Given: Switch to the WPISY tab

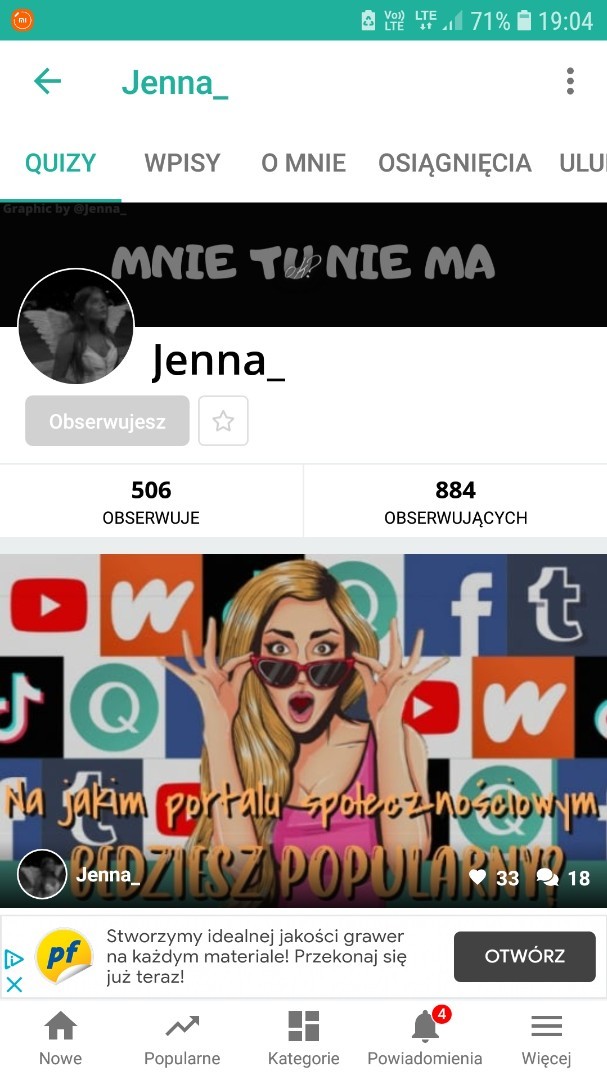Looking at the screenshot, I should tap(182, 163).
